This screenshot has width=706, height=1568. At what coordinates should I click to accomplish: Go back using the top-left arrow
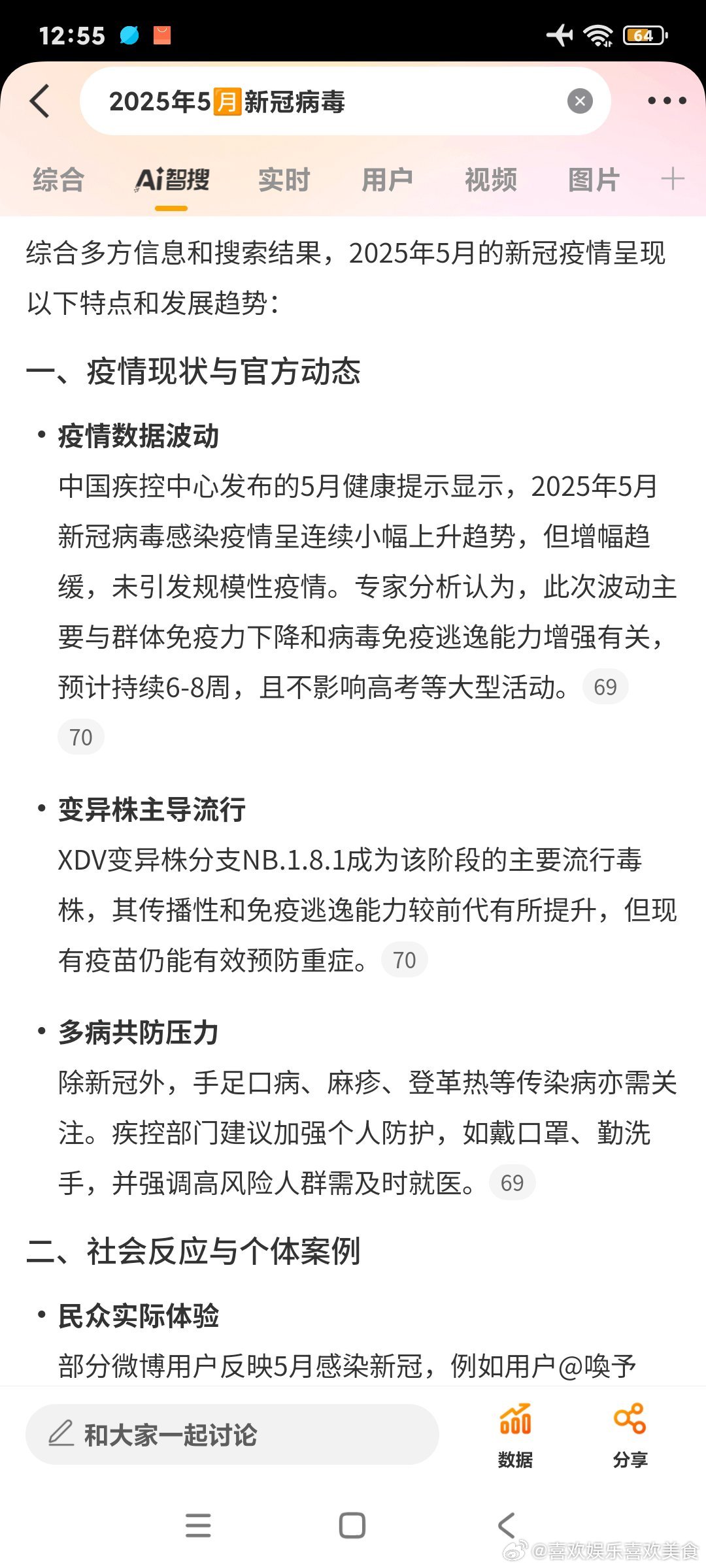click(40, 101)
